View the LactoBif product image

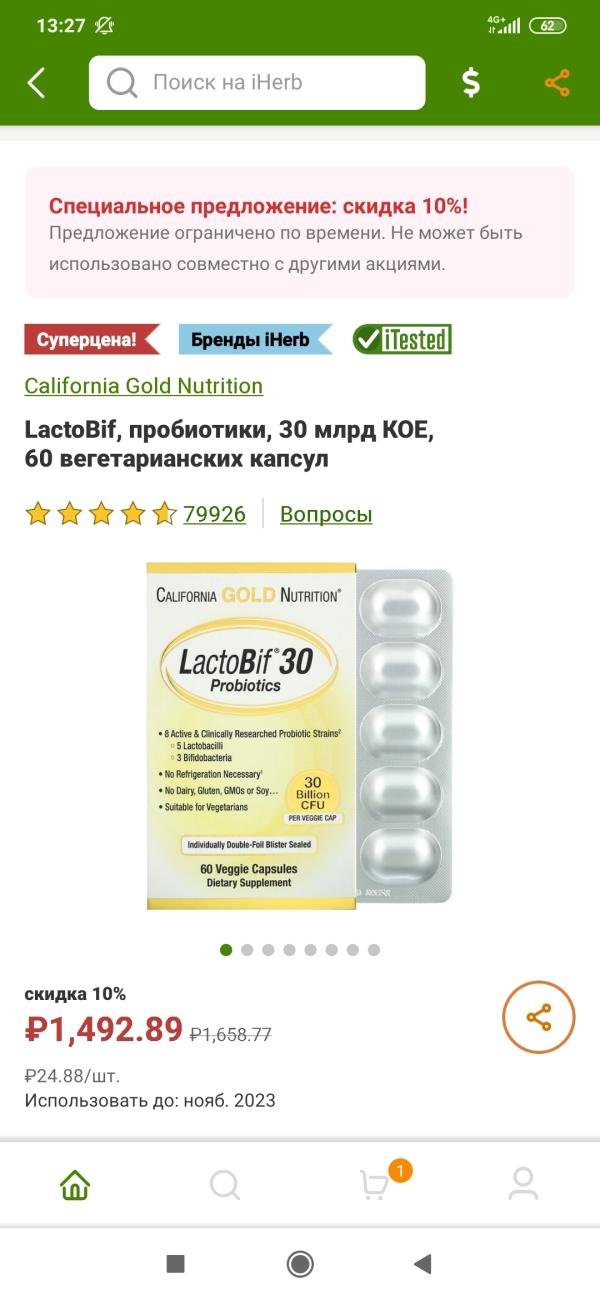(299, 737)
